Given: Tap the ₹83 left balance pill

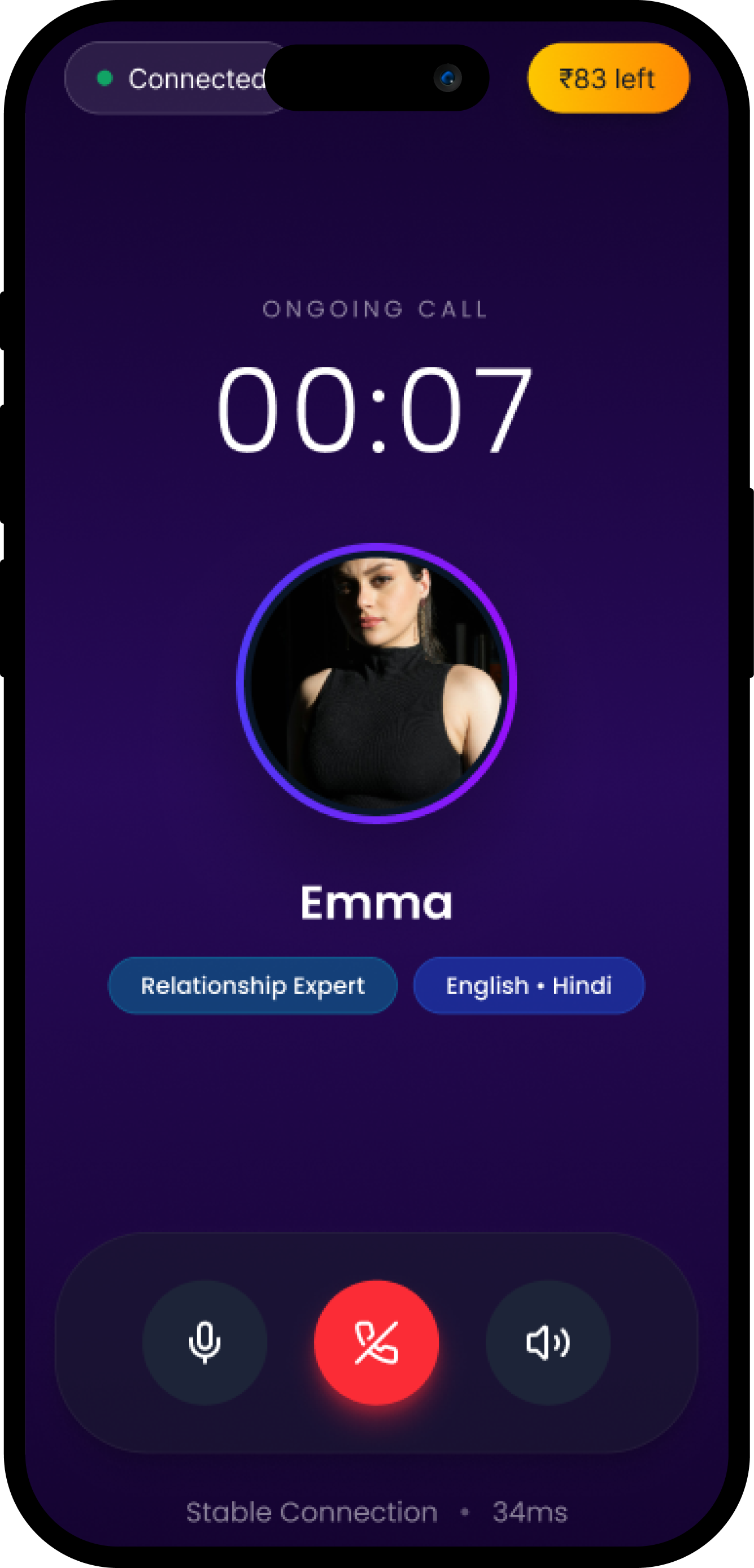Looking at the screenshot, I should (608, 78).
